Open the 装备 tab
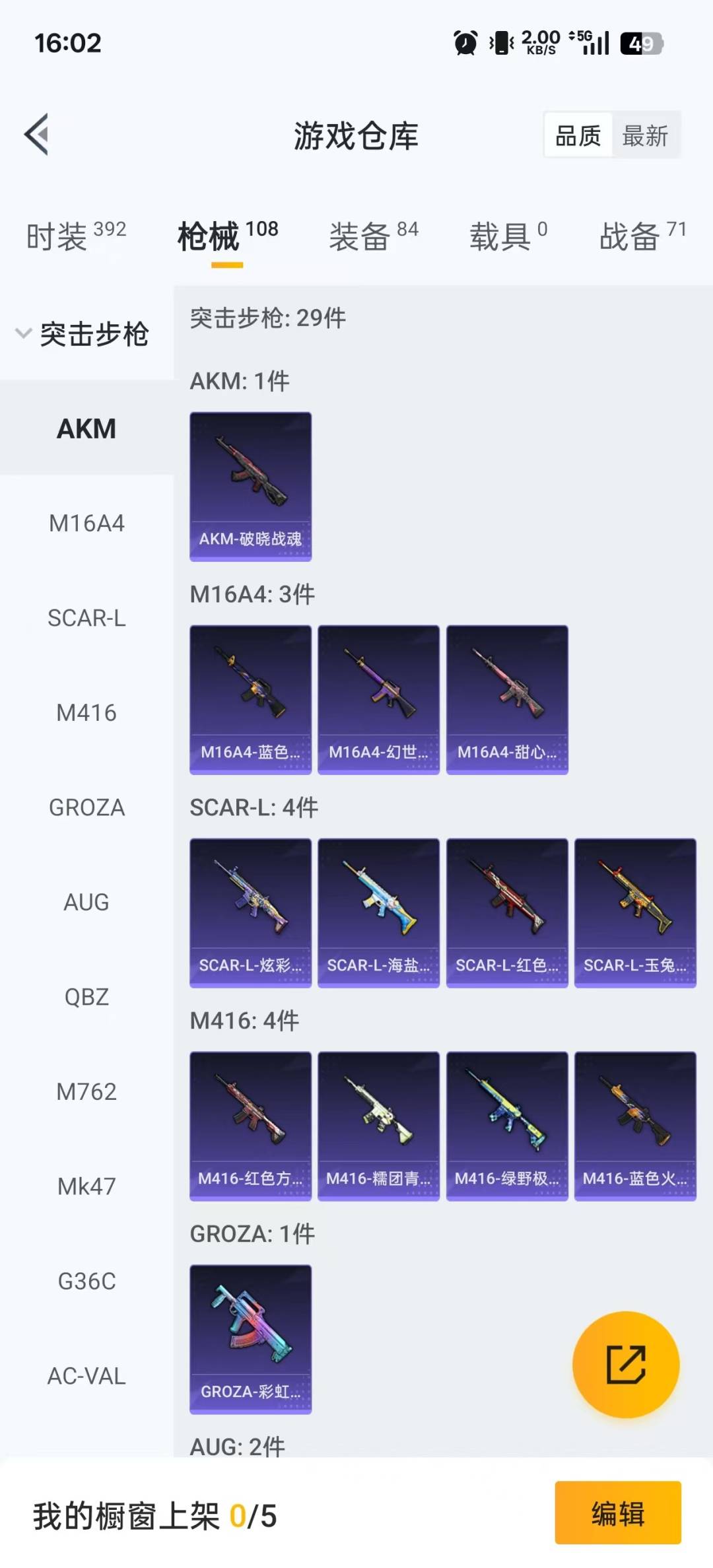 pos(373,236)
